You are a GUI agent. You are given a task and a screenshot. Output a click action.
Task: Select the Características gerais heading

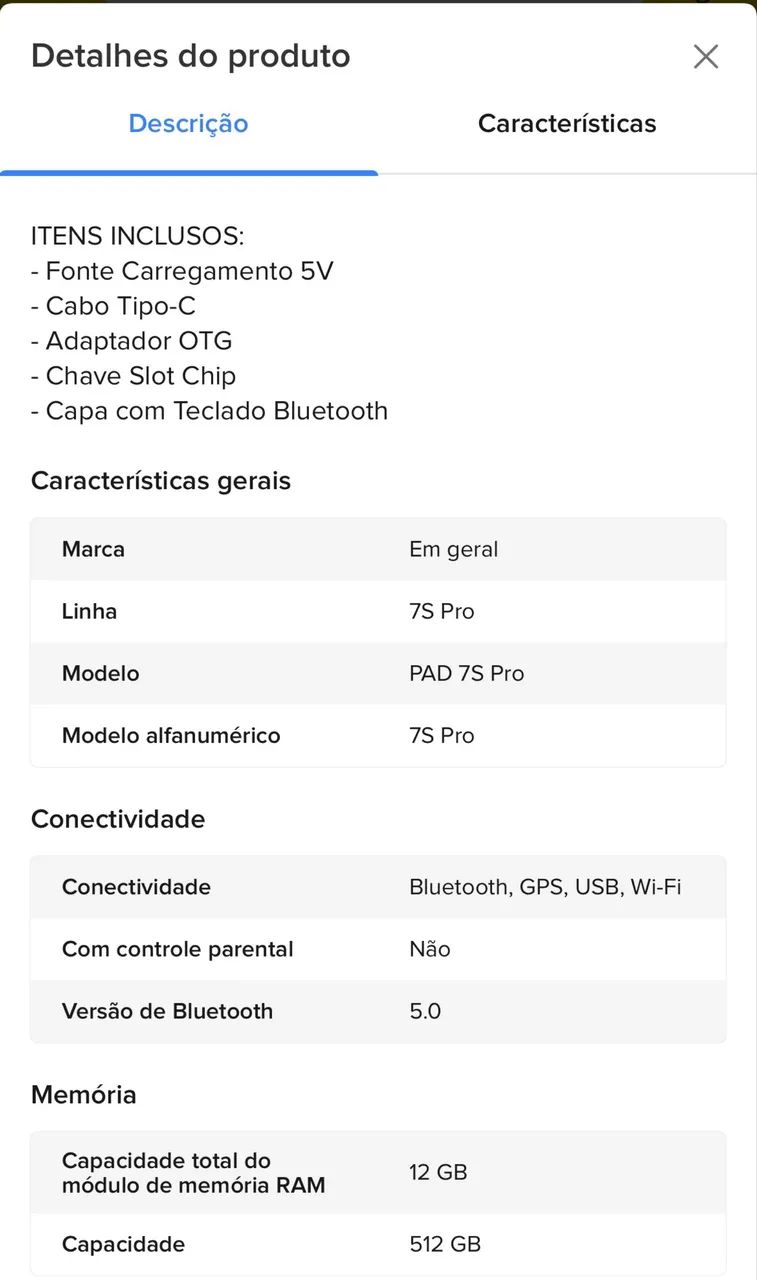click(x=161, y=481)
